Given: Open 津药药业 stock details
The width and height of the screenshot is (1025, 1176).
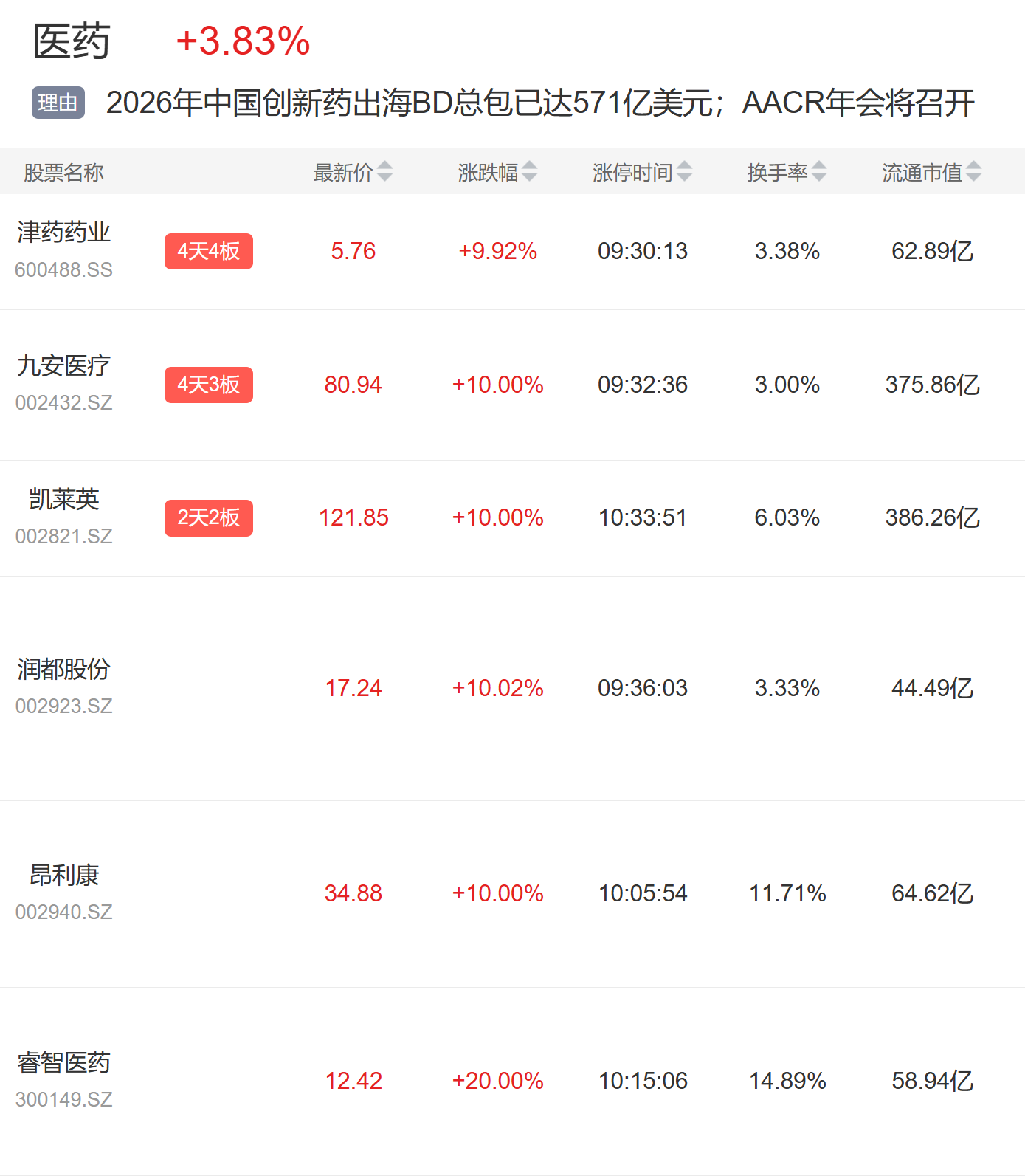Looking at the screenshot, I should (64, 233).
